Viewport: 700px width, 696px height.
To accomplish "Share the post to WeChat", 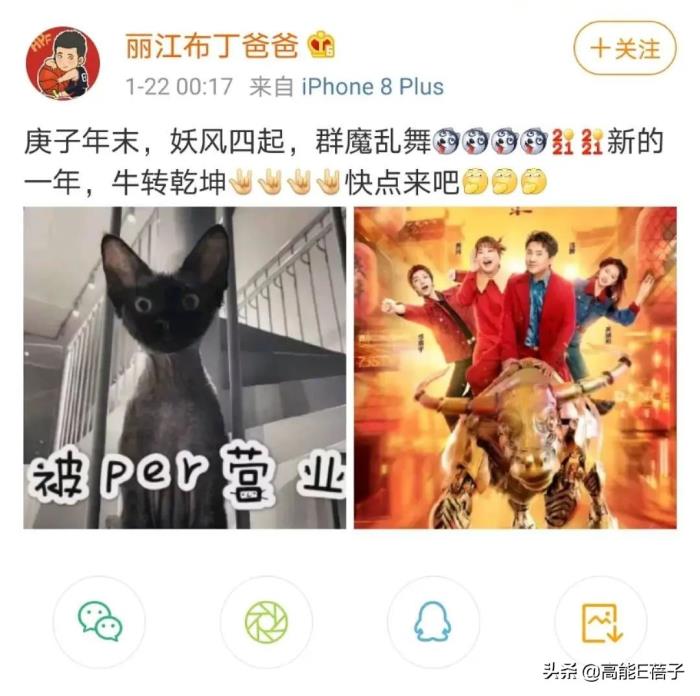I will (x=100, y=621).
